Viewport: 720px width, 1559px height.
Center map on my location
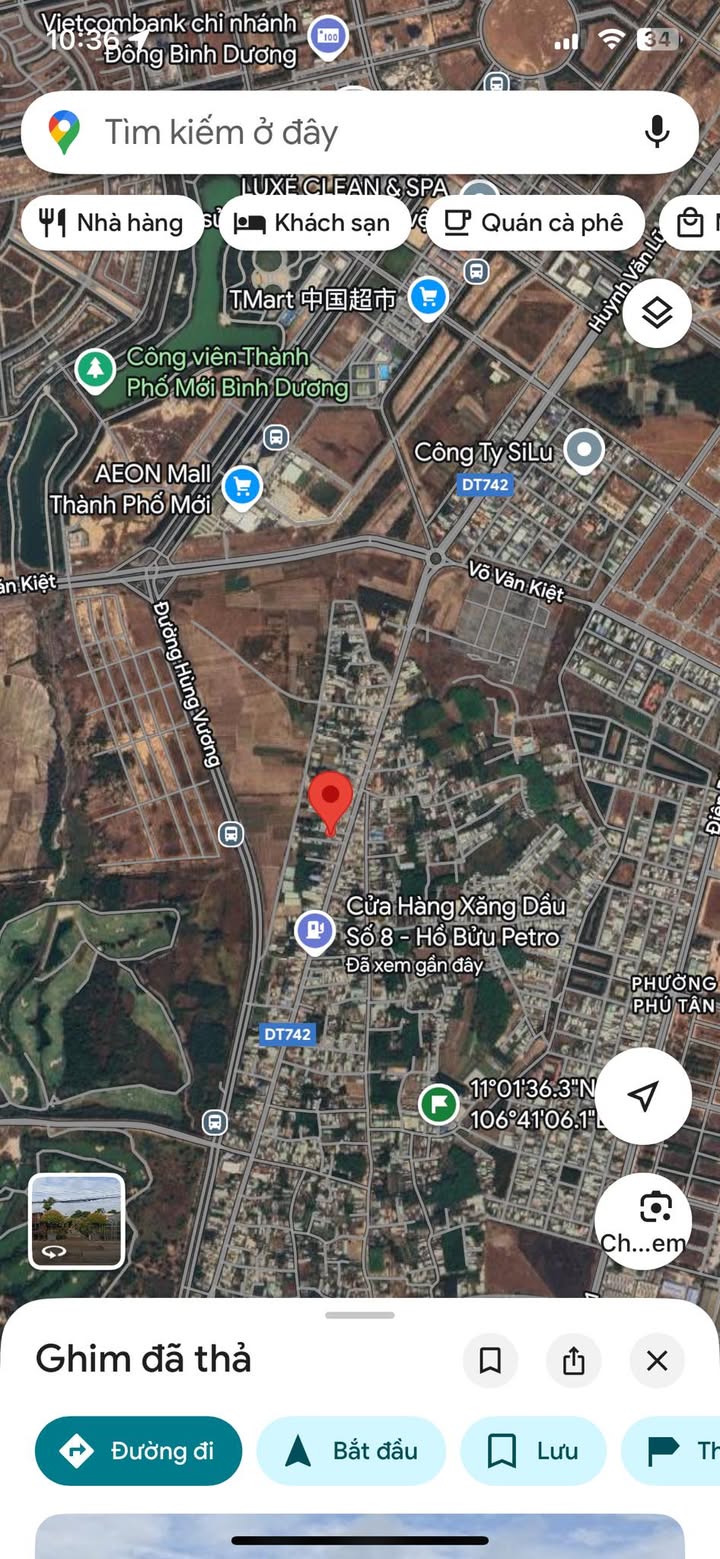(643, 1095)
